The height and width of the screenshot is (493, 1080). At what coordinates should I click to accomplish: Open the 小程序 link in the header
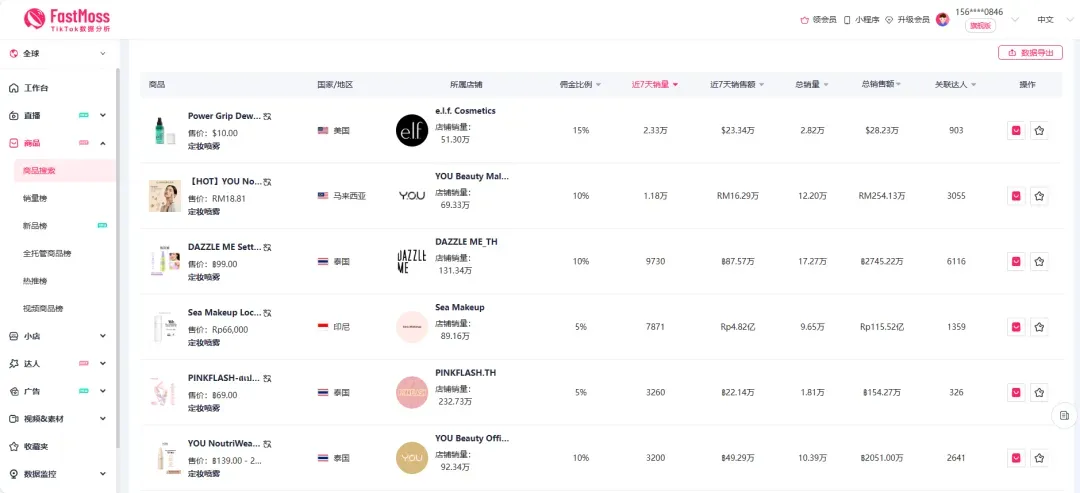tap(861, 20)
